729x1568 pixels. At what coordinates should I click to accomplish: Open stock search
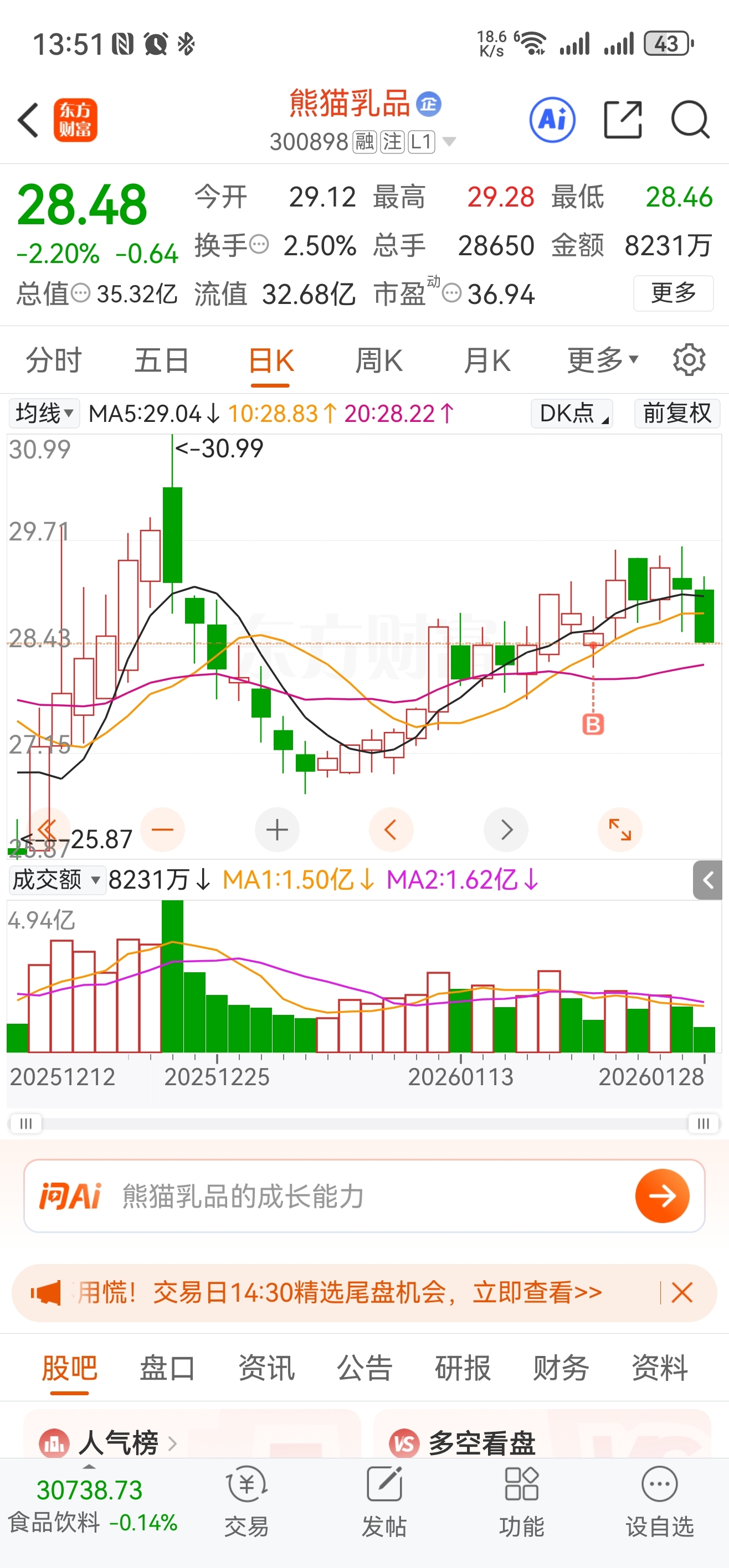690,120
